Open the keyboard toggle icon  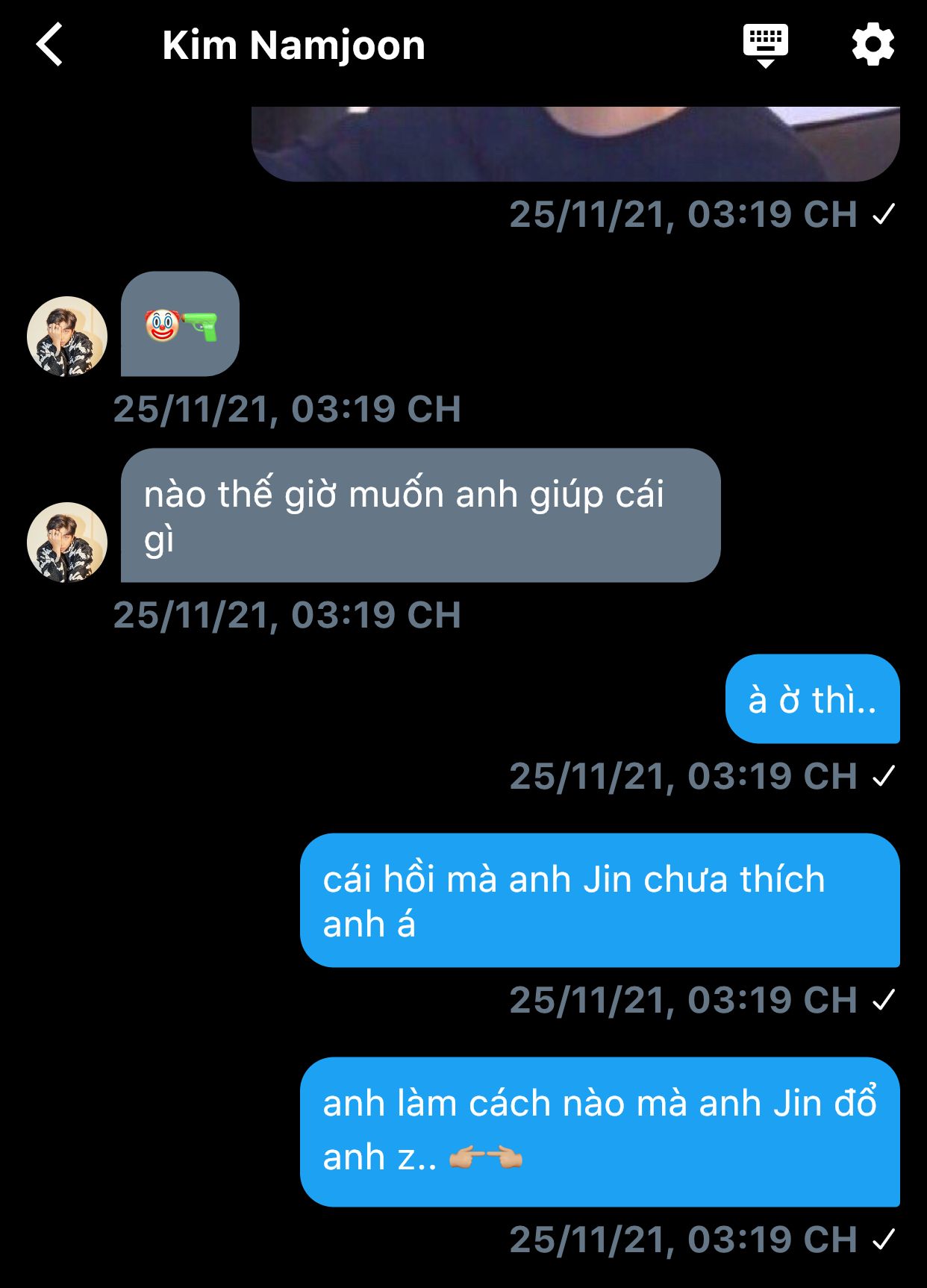click(765, 45)
